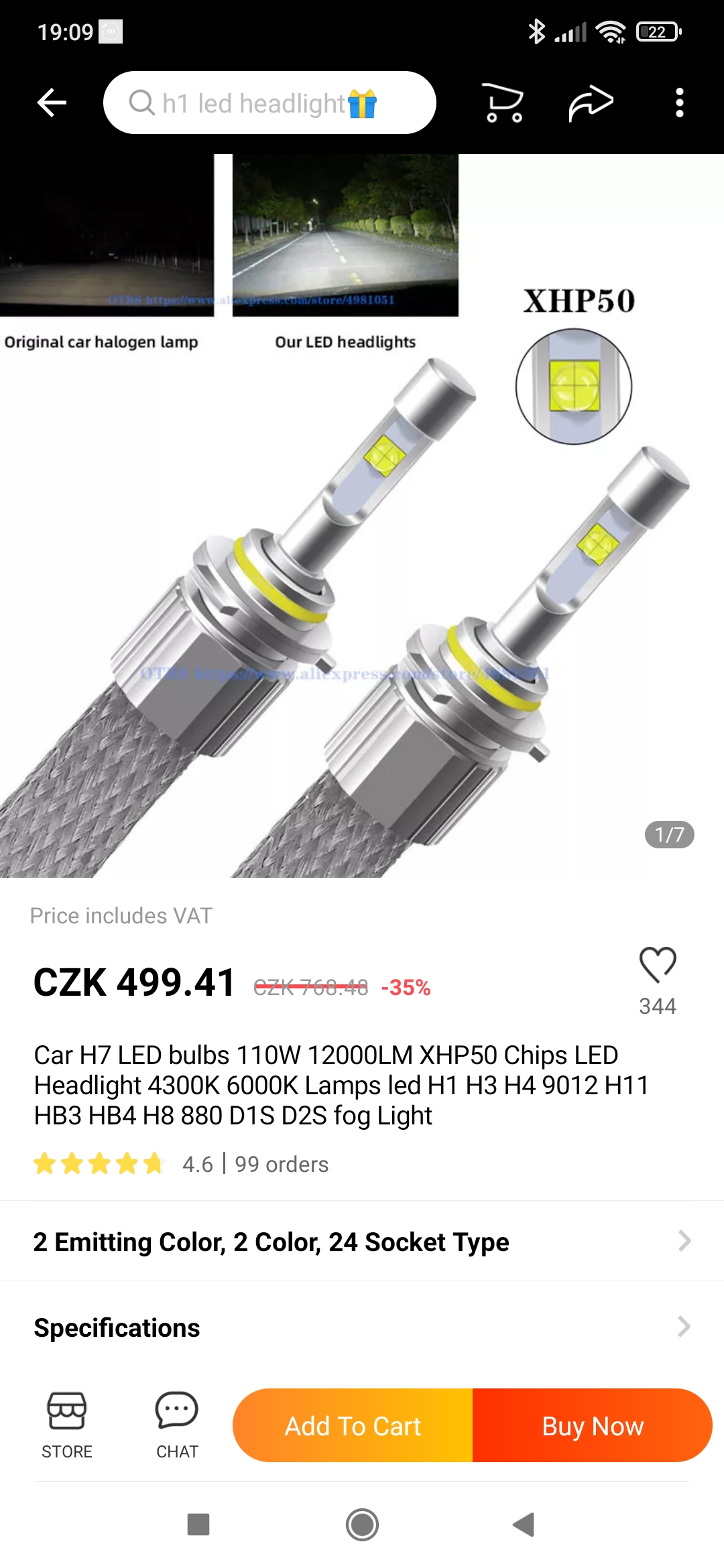Open the three-dot overflow menu
This screenshot has height=1568, width=724.
coord(679,103)
